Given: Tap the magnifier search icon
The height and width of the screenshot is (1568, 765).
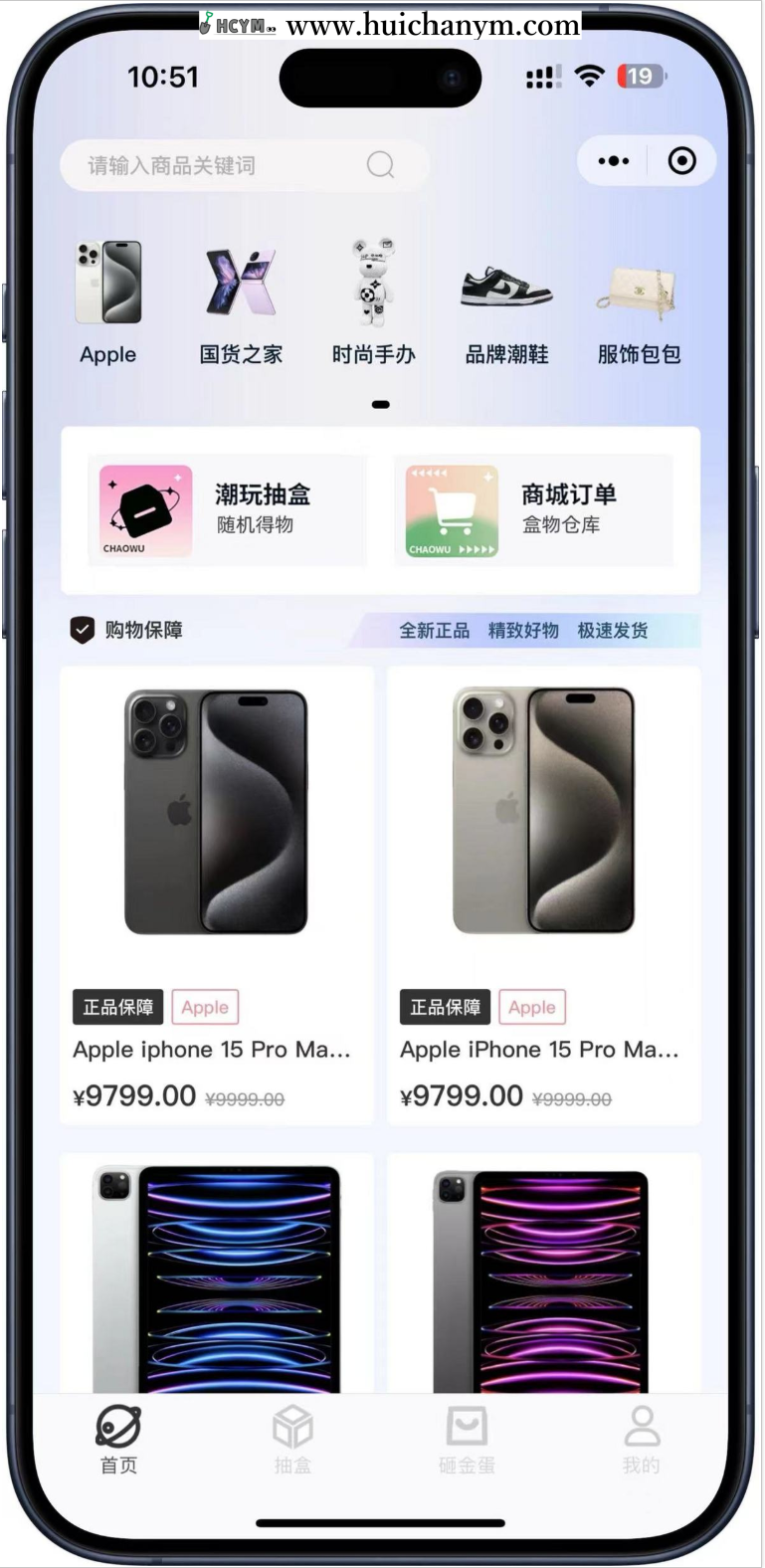Looking at the screenshot, I should [380, 165].
